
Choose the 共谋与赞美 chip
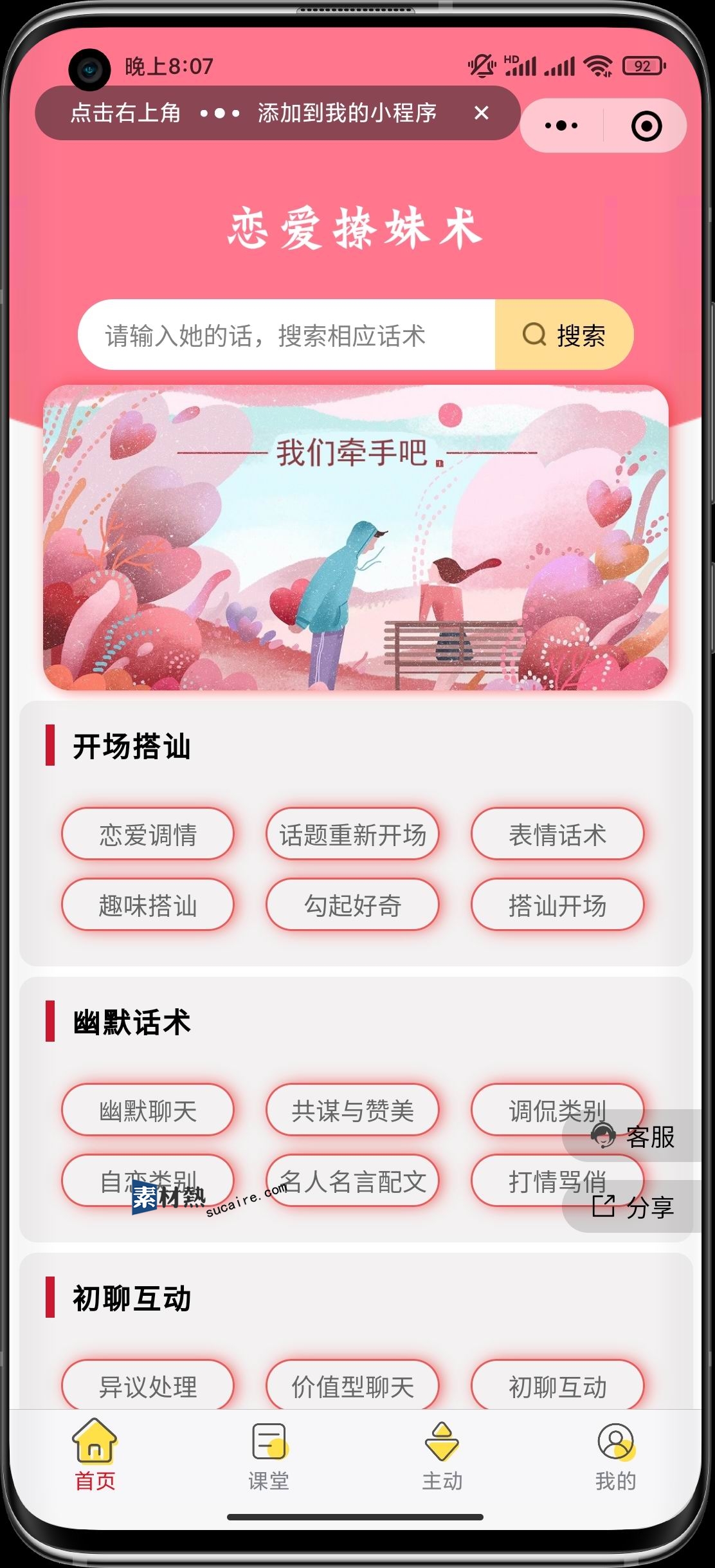pyautogui.click(x=352, y=1111)
